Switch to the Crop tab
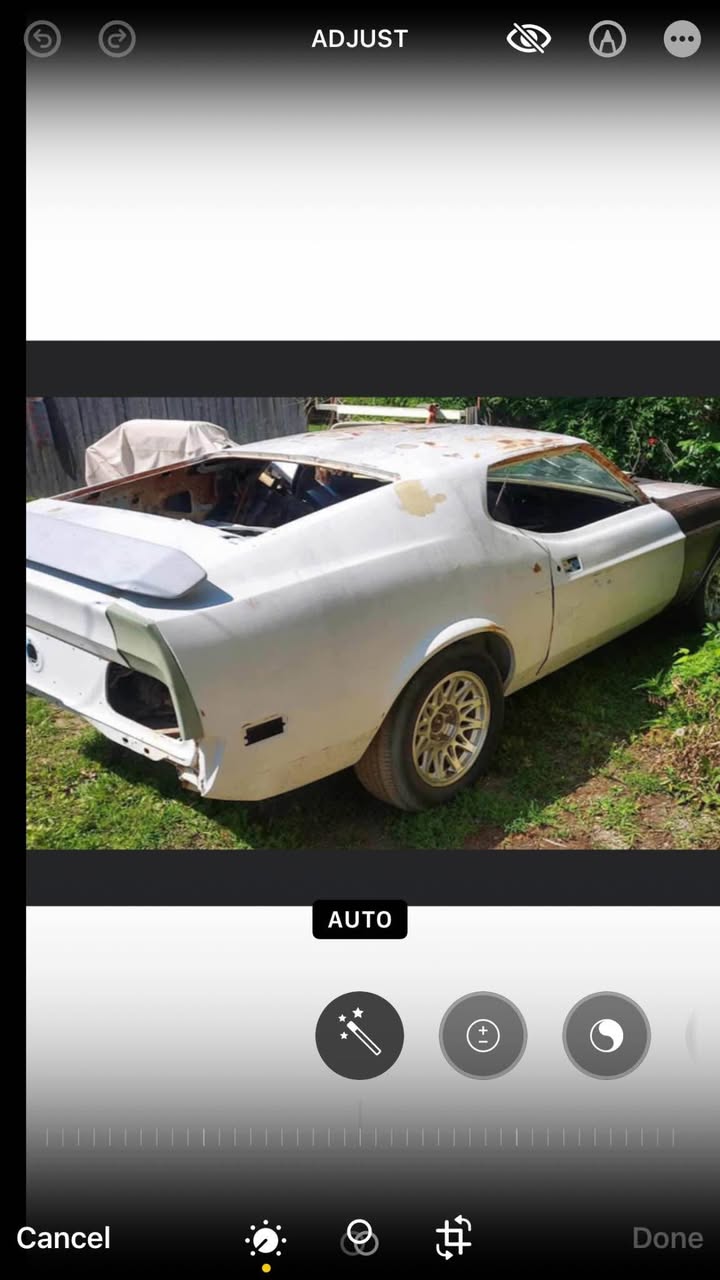 point(454,1238)
